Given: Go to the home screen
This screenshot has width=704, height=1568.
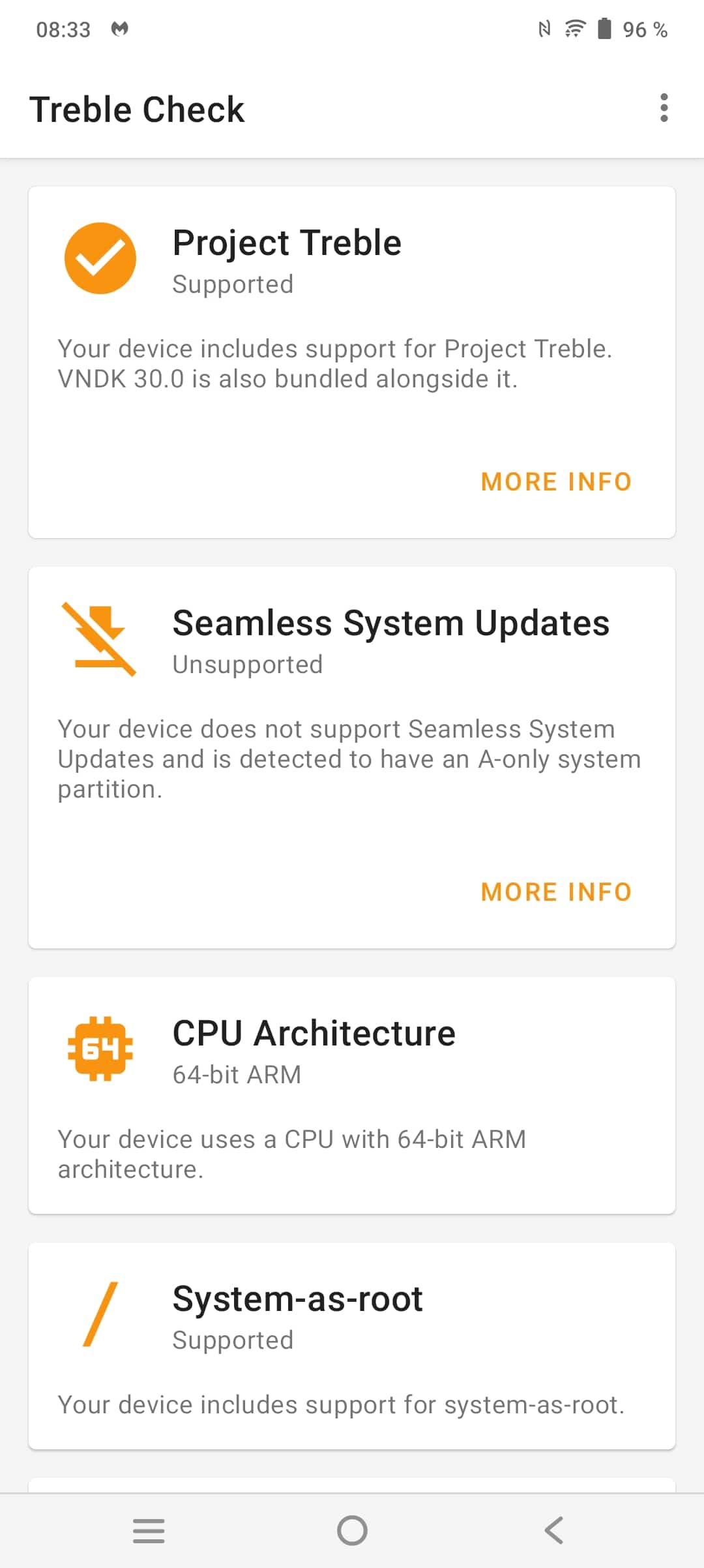Looking at the screenshot, I should (352, 1530).
